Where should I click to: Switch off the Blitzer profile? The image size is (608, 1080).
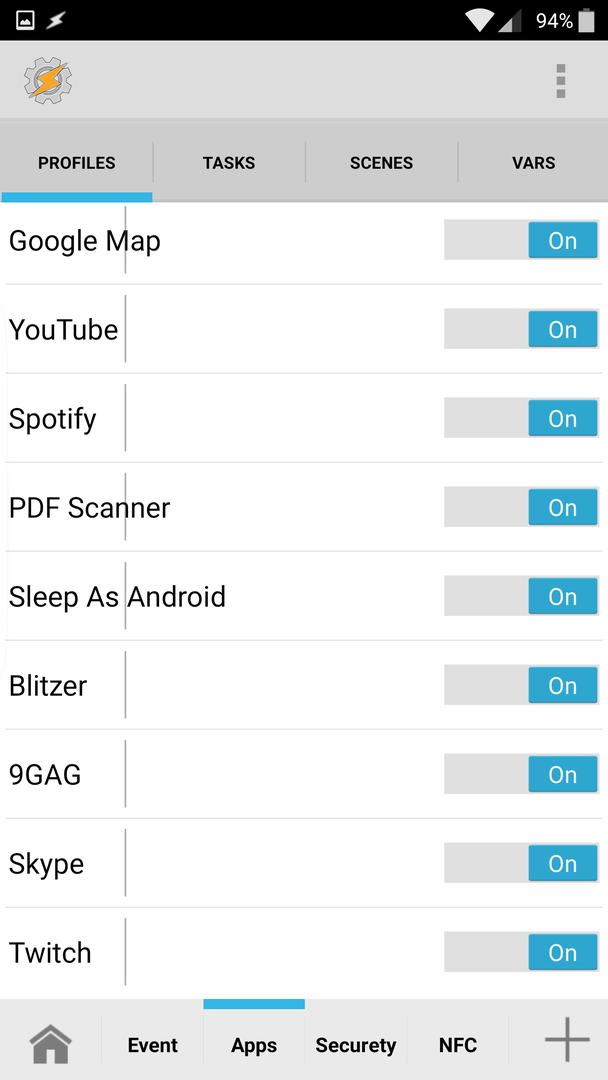(x=521, y=685)
